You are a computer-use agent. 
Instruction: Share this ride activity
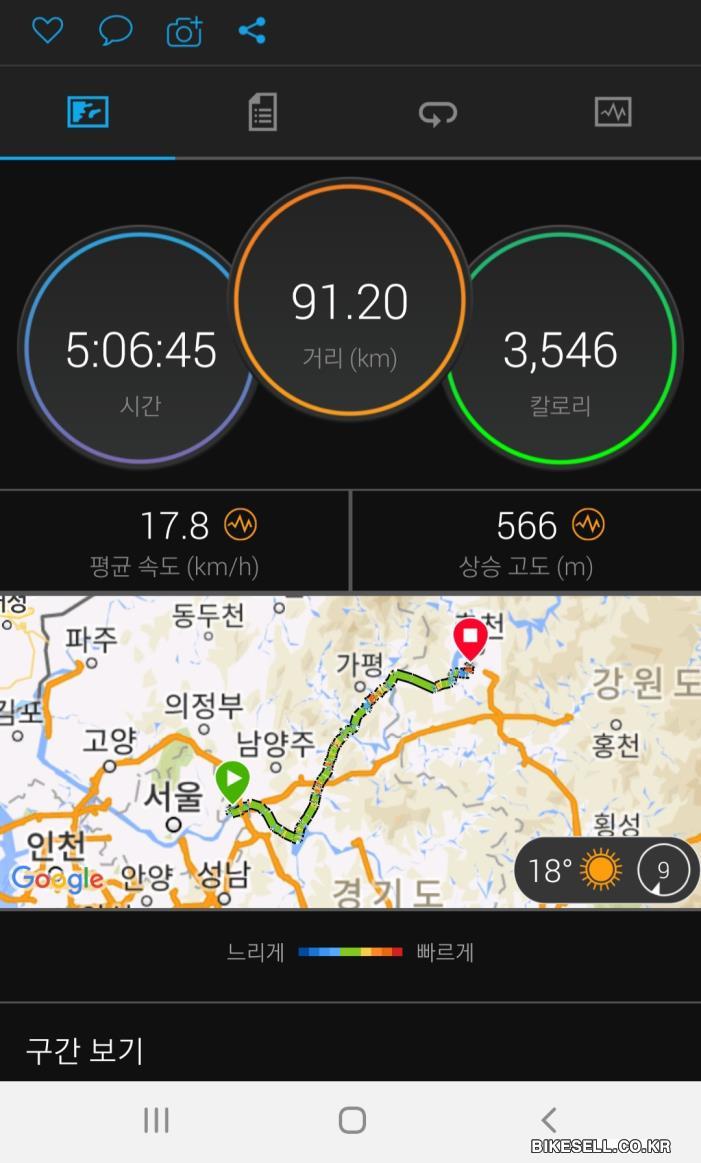coord(252,30)
